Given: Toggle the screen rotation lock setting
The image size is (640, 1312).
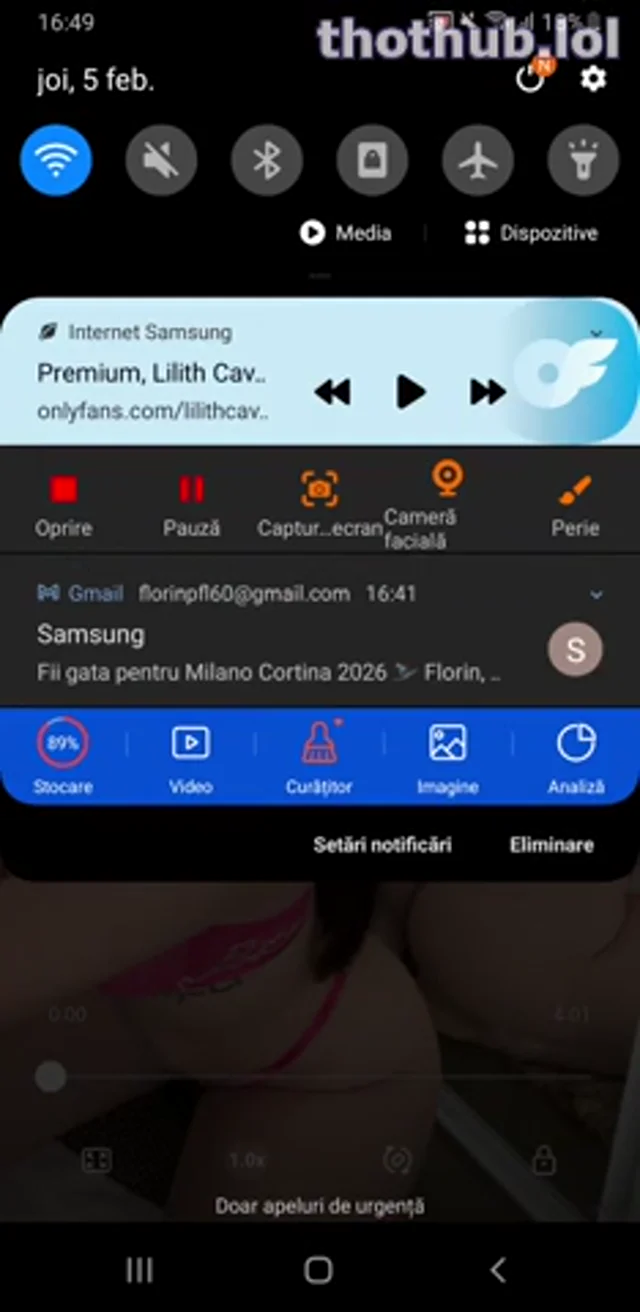Looking at the screenshot, I should coord(372,160).
